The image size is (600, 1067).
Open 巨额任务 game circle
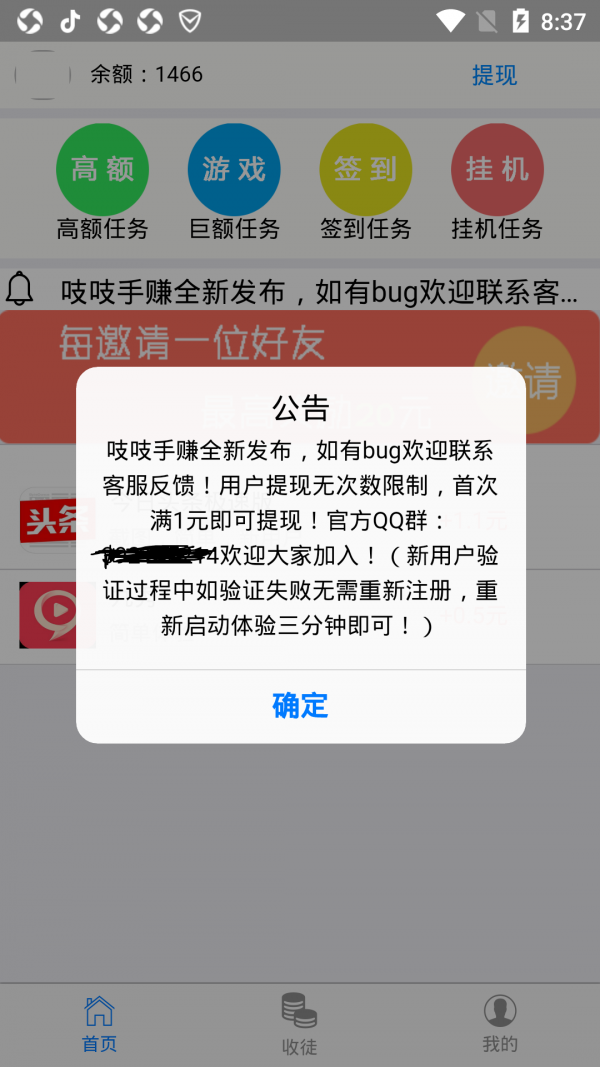coord(234,170)
